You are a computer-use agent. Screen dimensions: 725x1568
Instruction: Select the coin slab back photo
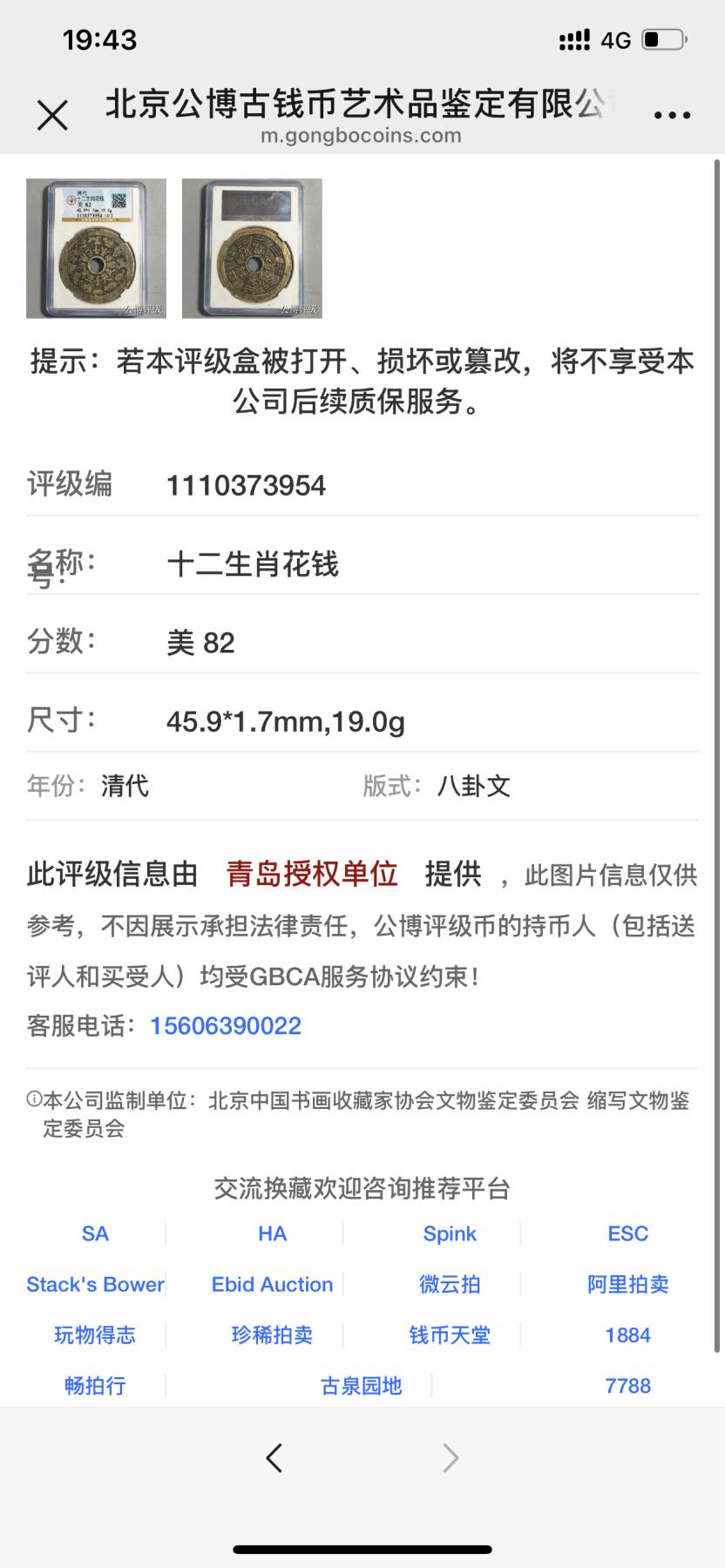pos(252,248)
